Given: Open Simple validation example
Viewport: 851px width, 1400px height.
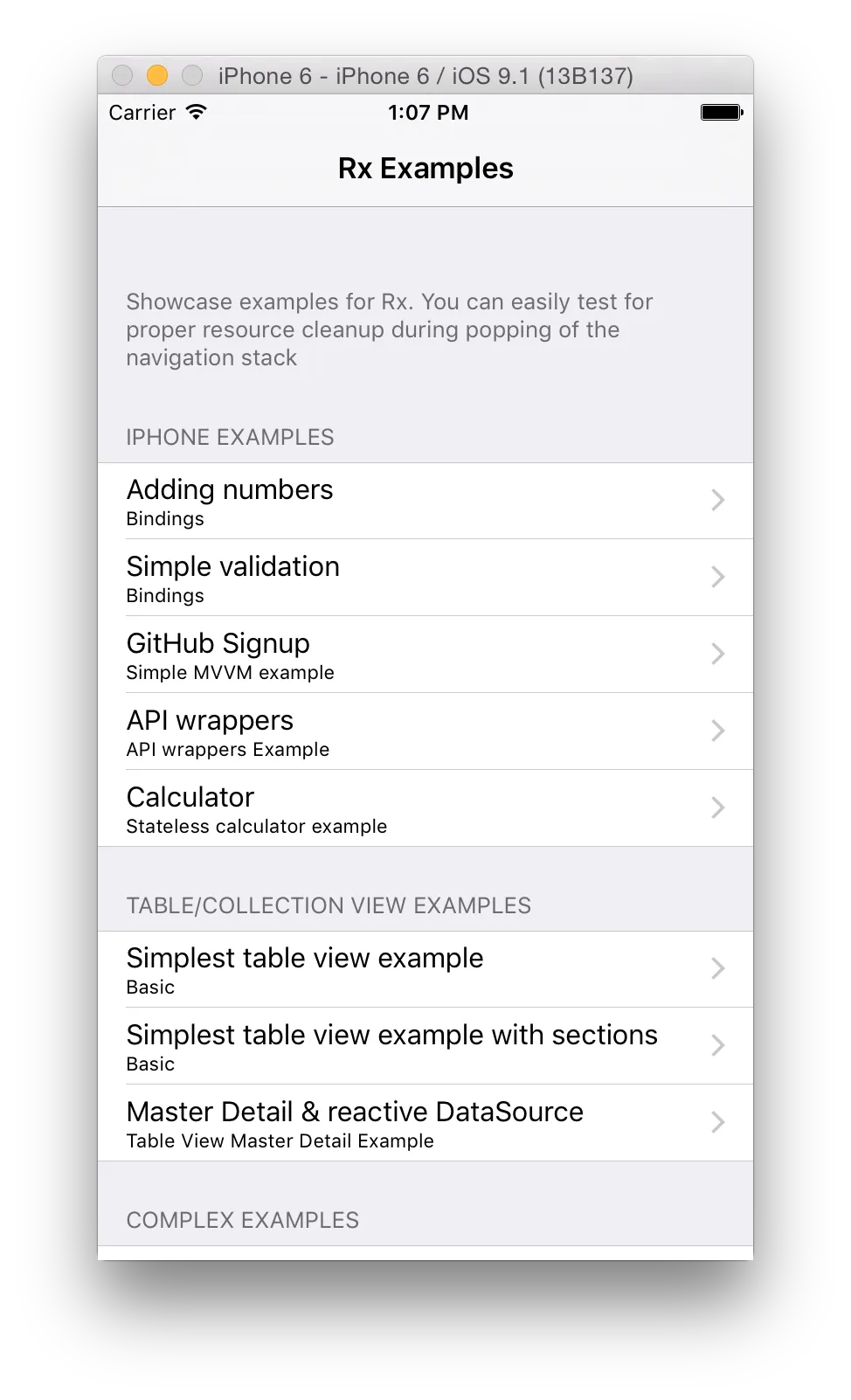Looking at the screenshot, I should [x=425, y=578].
